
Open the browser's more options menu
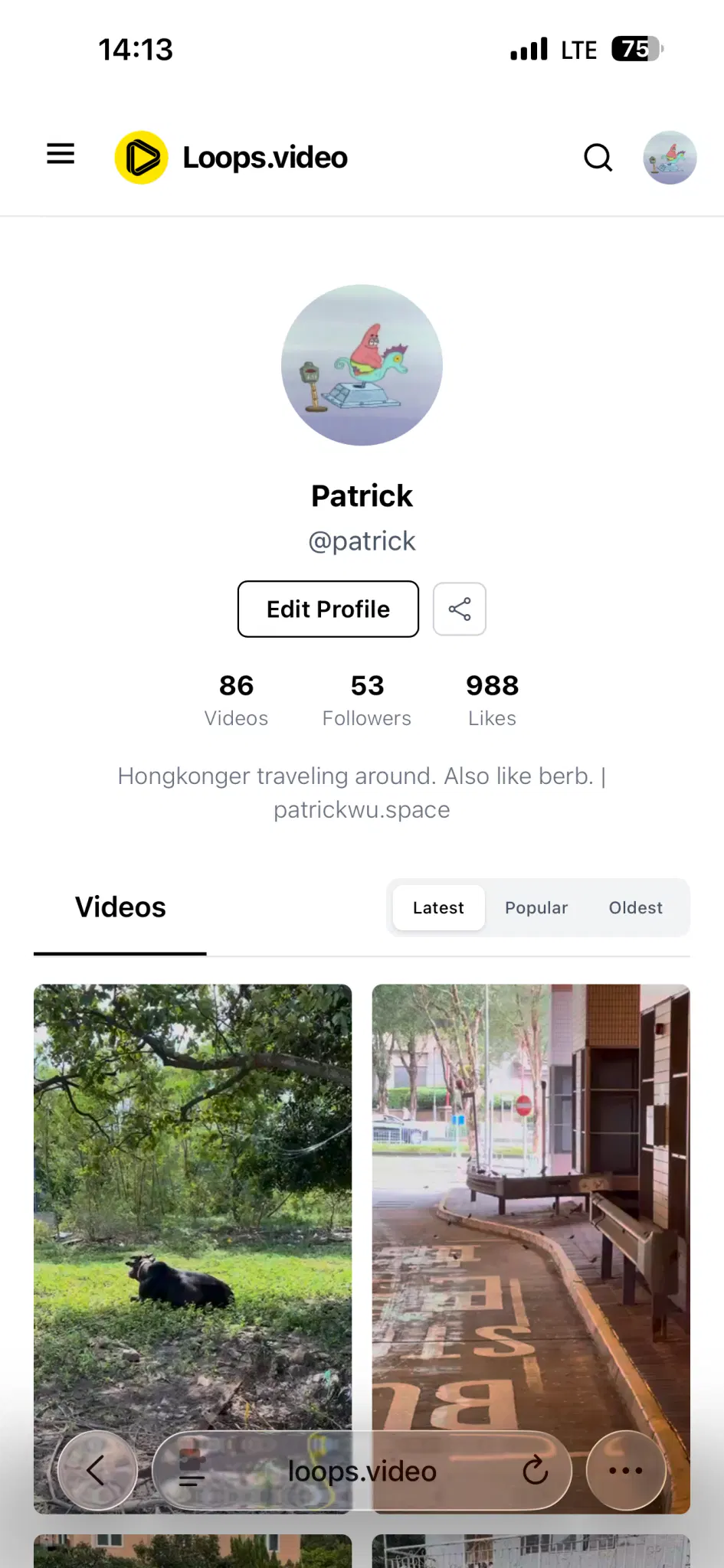[x=625, y=1470]
